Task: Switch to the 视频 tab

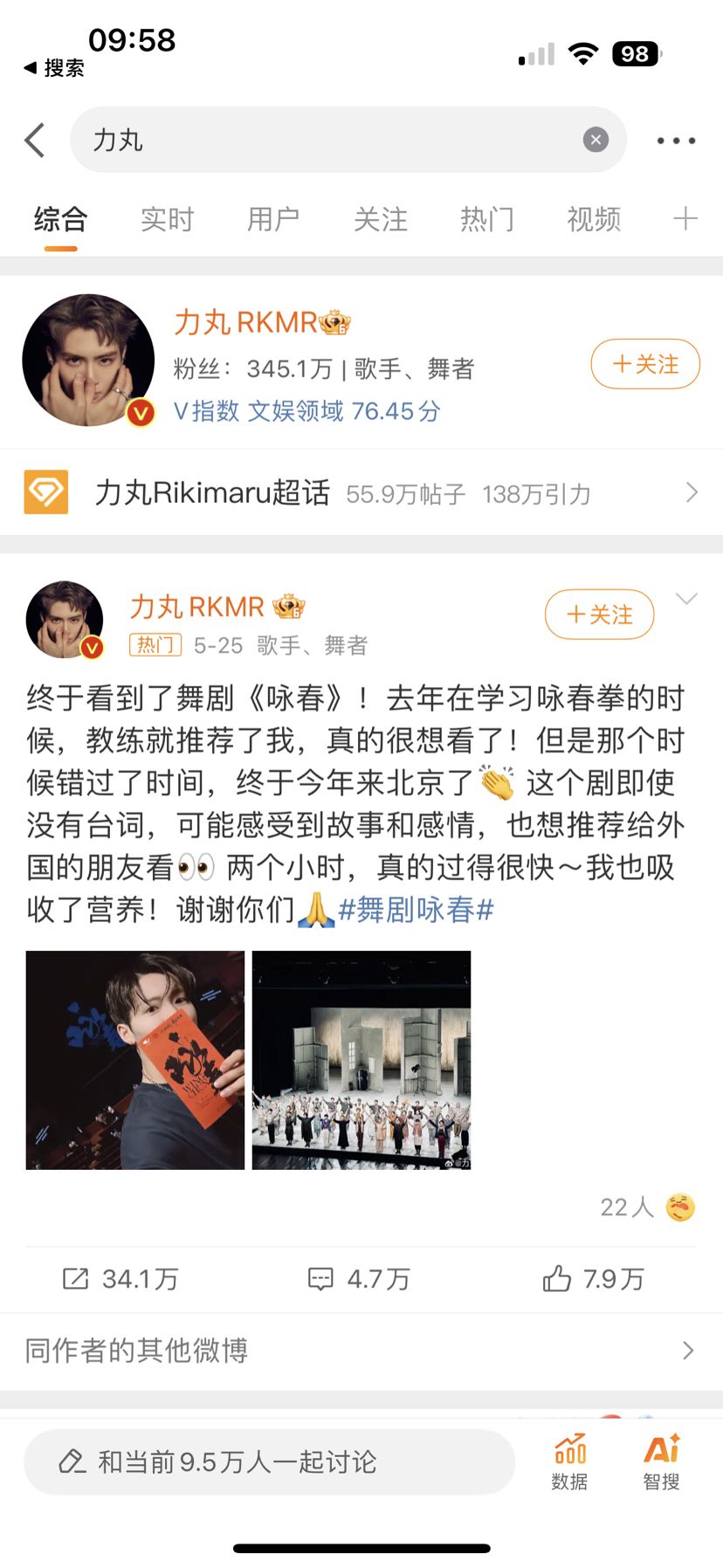Action: click(594, 219)
